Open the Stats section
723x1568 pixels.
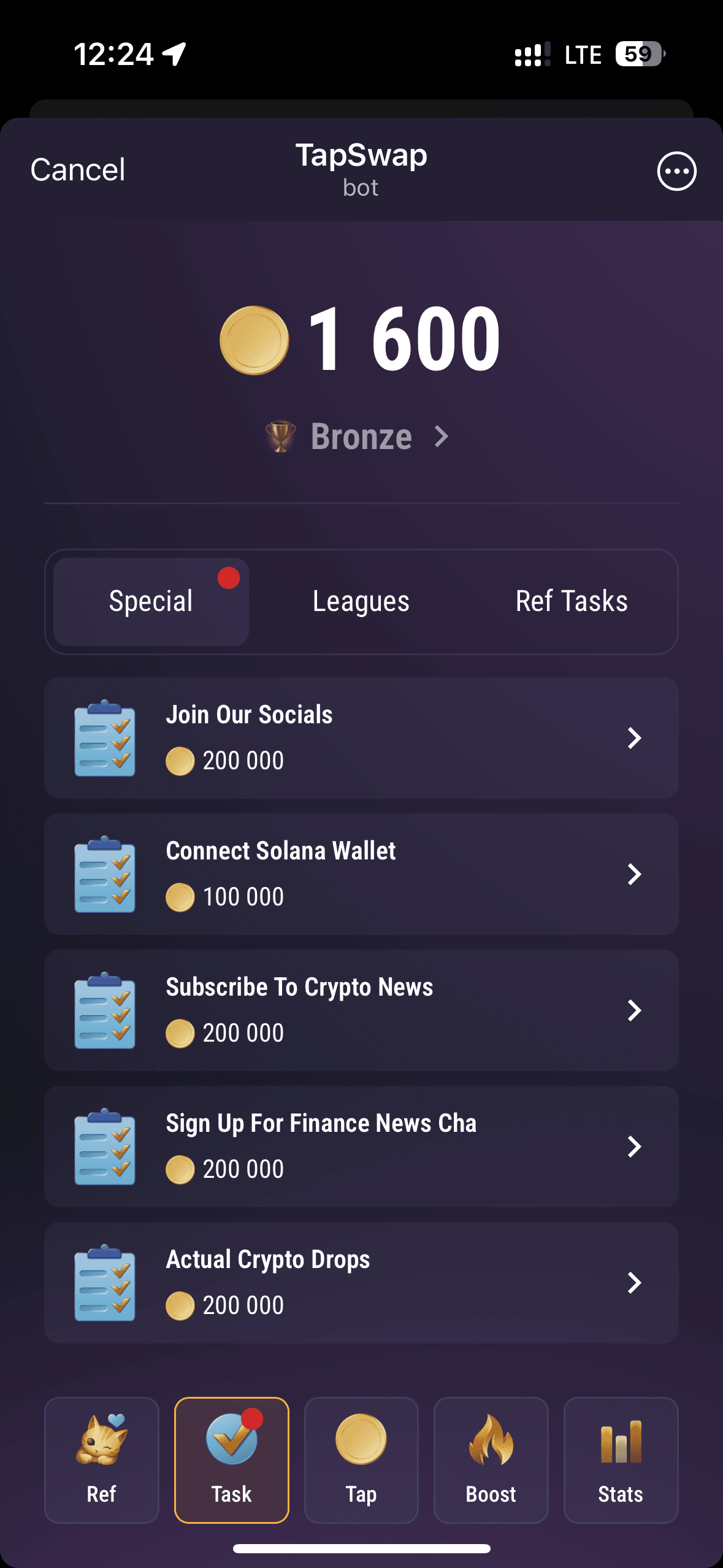pos(621,1460)
